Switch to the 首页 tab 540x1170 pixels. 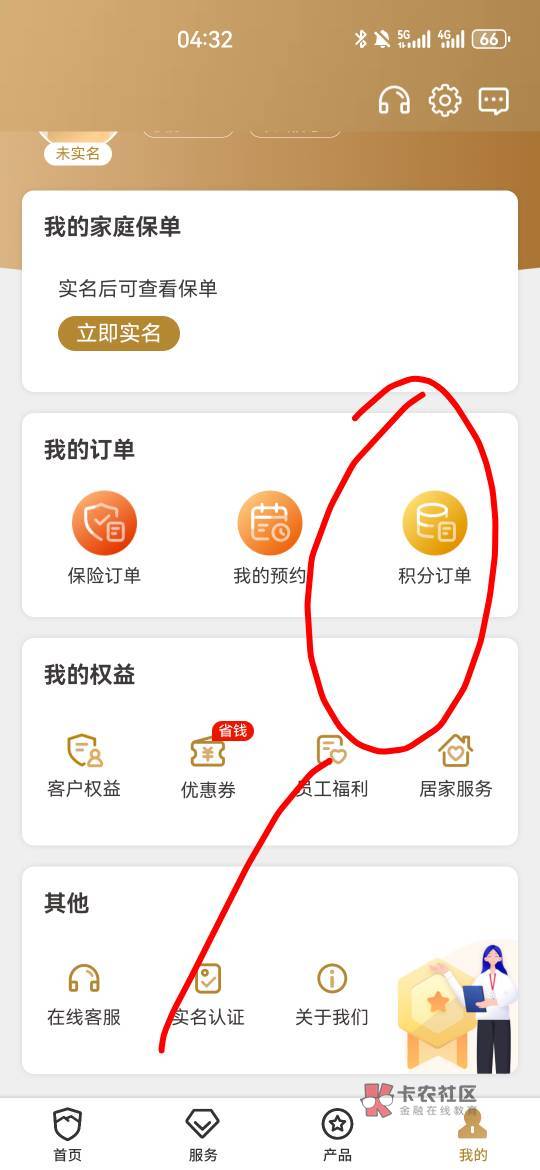[67, 1135]
